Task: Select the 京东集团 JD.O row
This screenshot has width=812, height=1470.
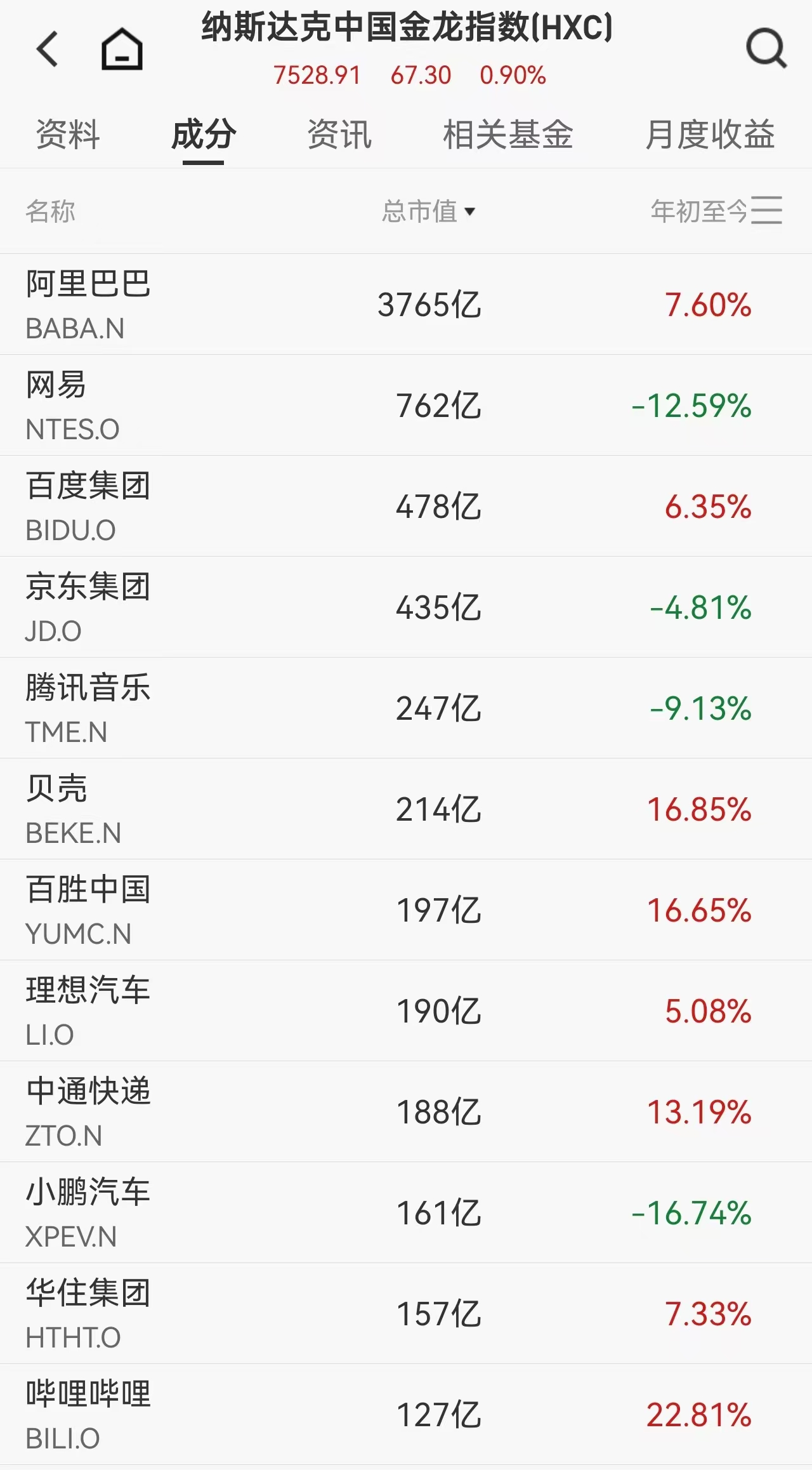Action: pos(406,607)
